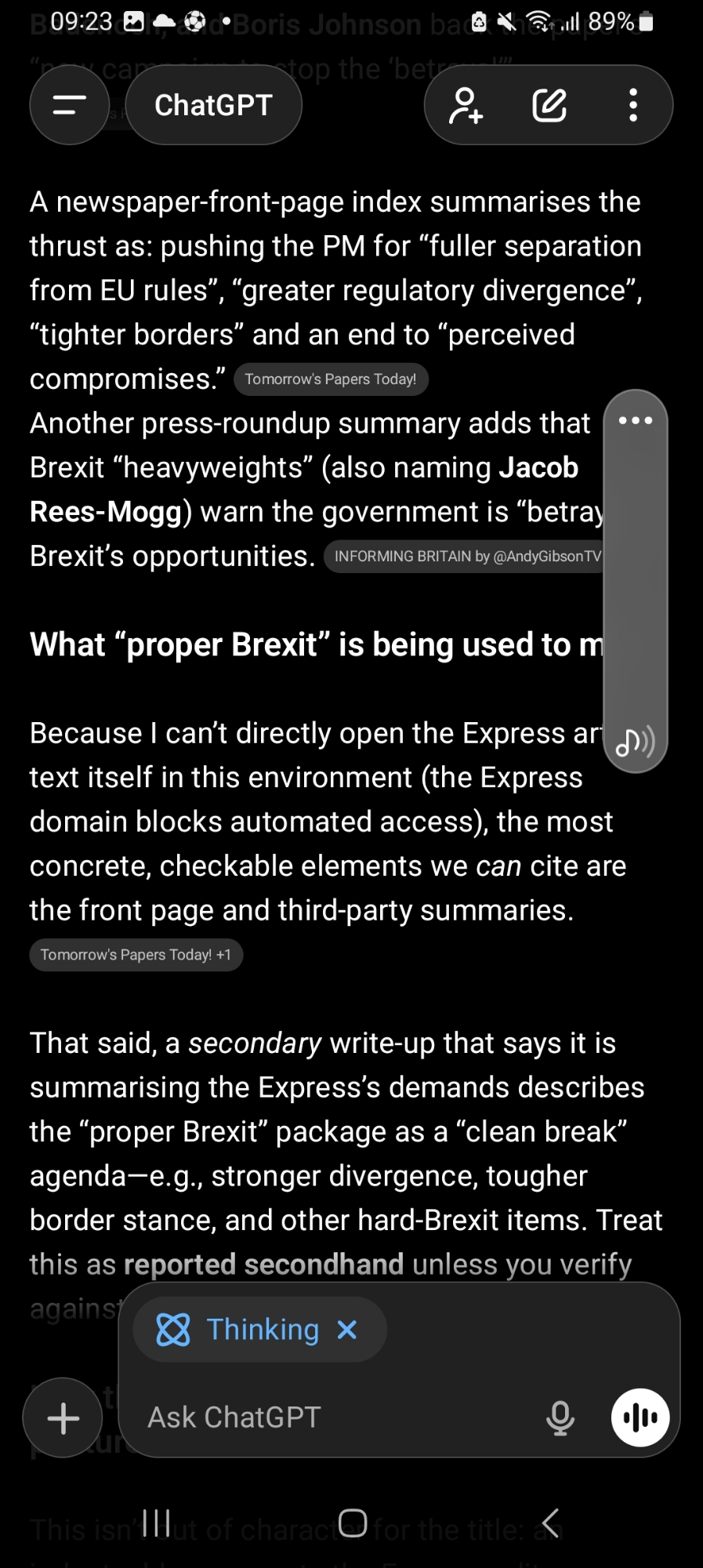703x1568 pixels.
Task: Tap the ChatGPT model selector
Action: 213,105
